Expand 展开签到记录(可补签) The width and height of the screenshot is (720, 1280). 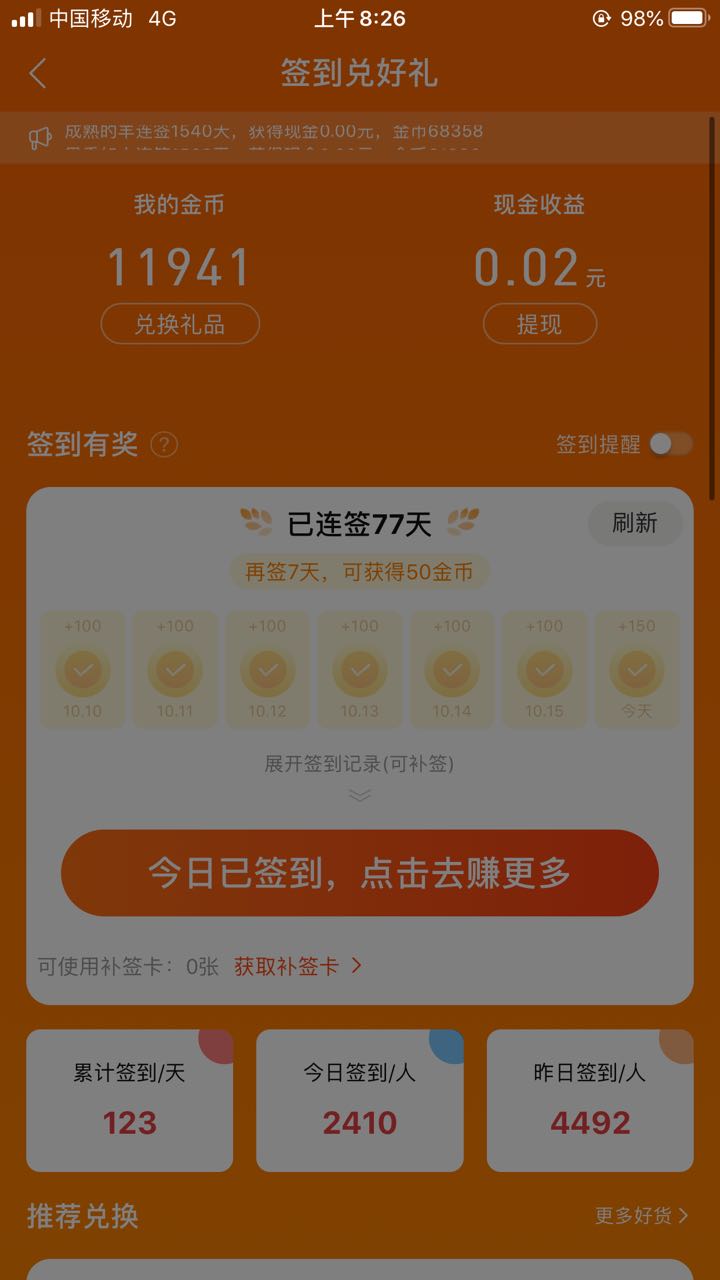360,764
